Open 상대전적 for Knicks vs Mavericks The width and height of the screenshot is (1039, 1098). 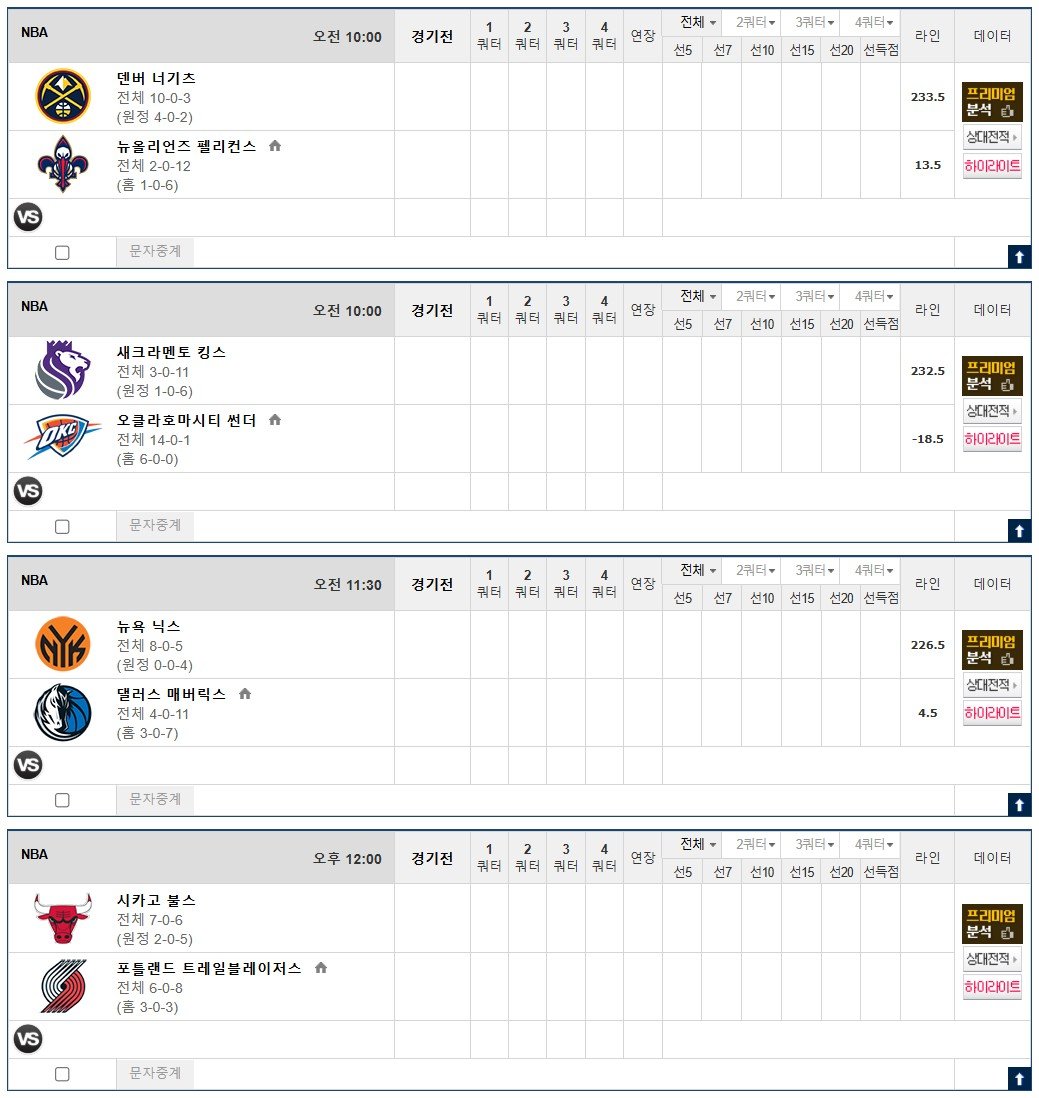pyautogui.click(x=992, y=686)
